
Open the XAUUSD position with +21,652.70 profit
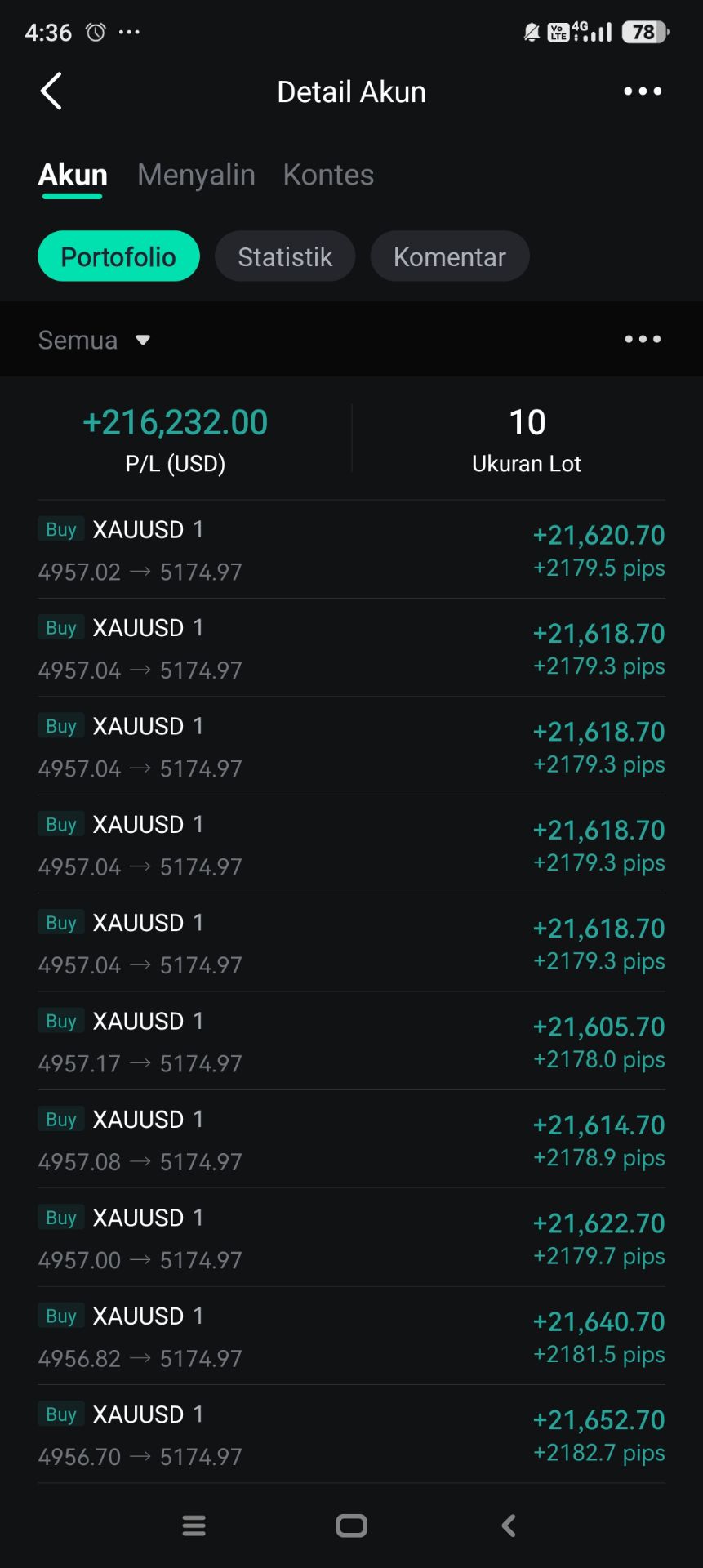click(x=351, y=1435)
